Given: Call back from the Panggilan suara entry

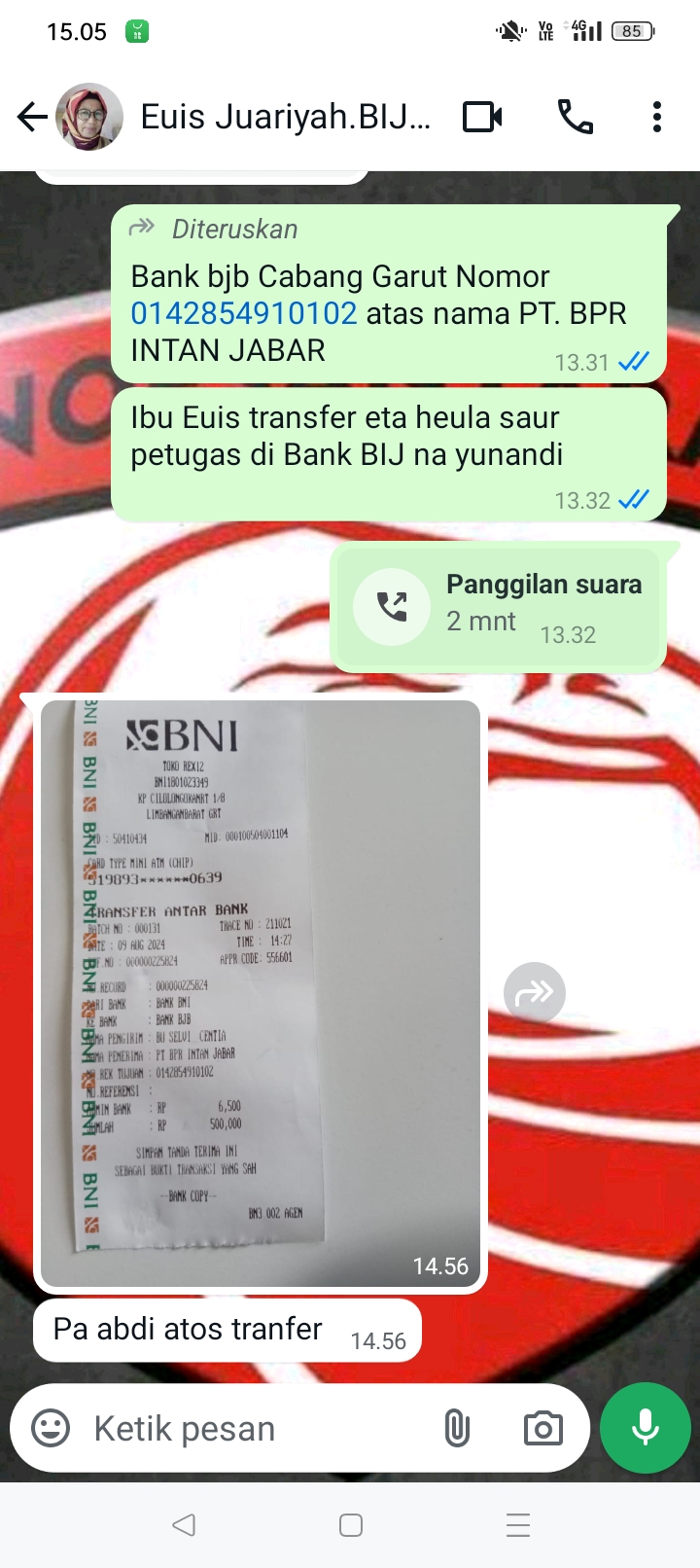Looking at the screenshot, I should [392, 607].
